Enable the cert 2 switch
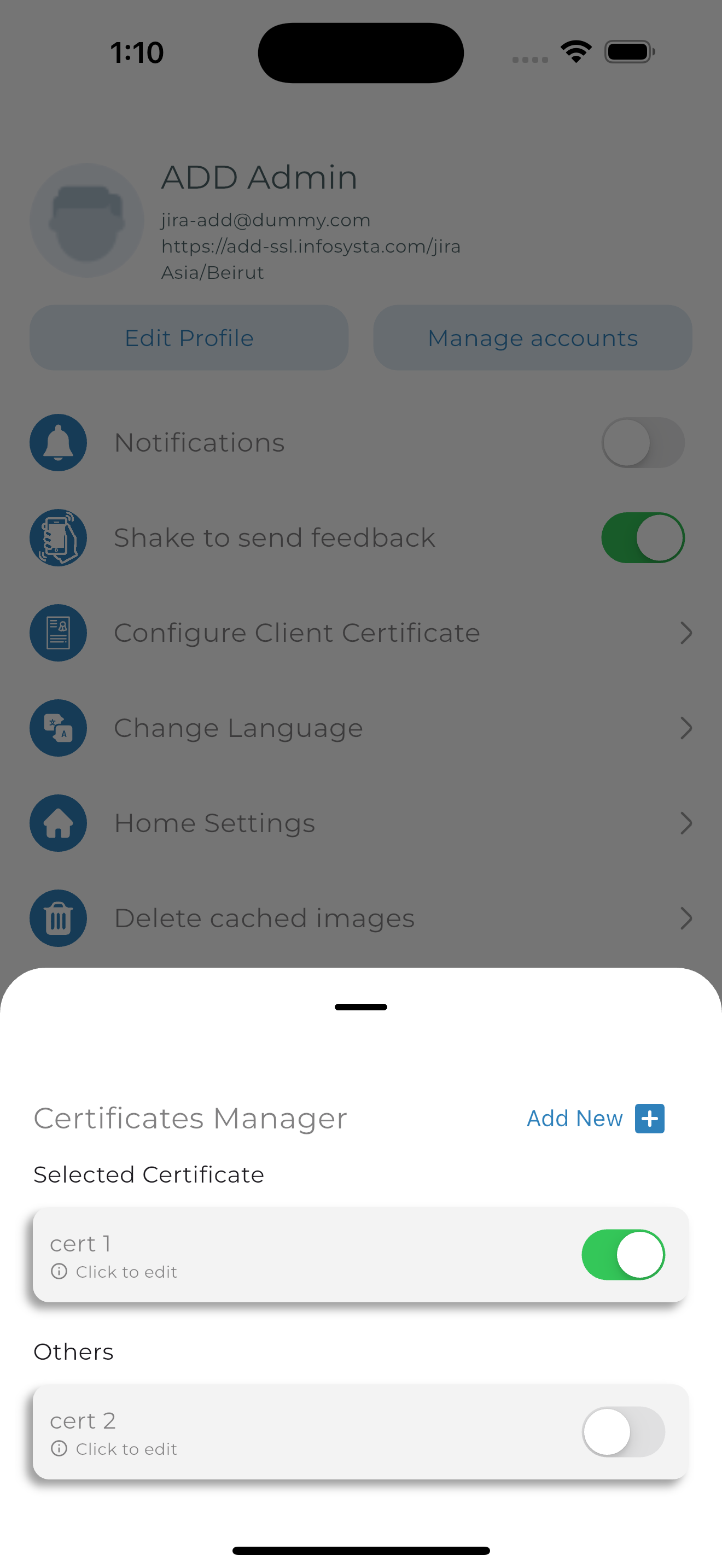The height and width of the screenshot is (1568, 722). tap(623, 1431)
